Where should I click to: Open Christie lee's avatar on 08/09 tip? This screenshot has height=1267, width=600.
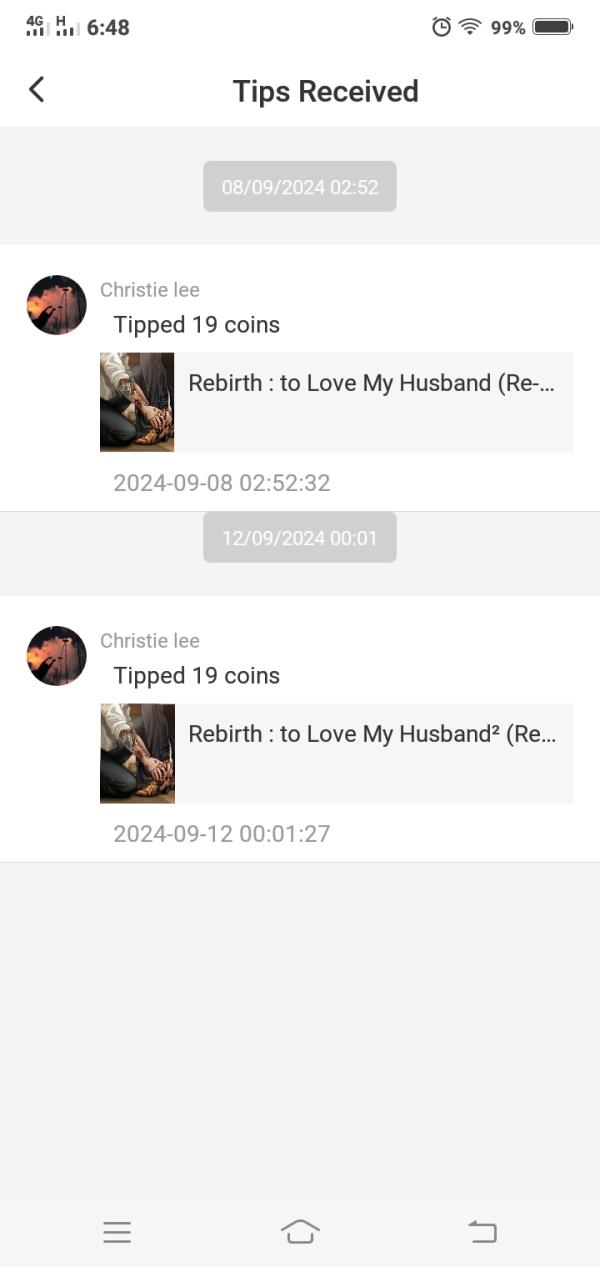pyautogui.click(x=56, y=305)
